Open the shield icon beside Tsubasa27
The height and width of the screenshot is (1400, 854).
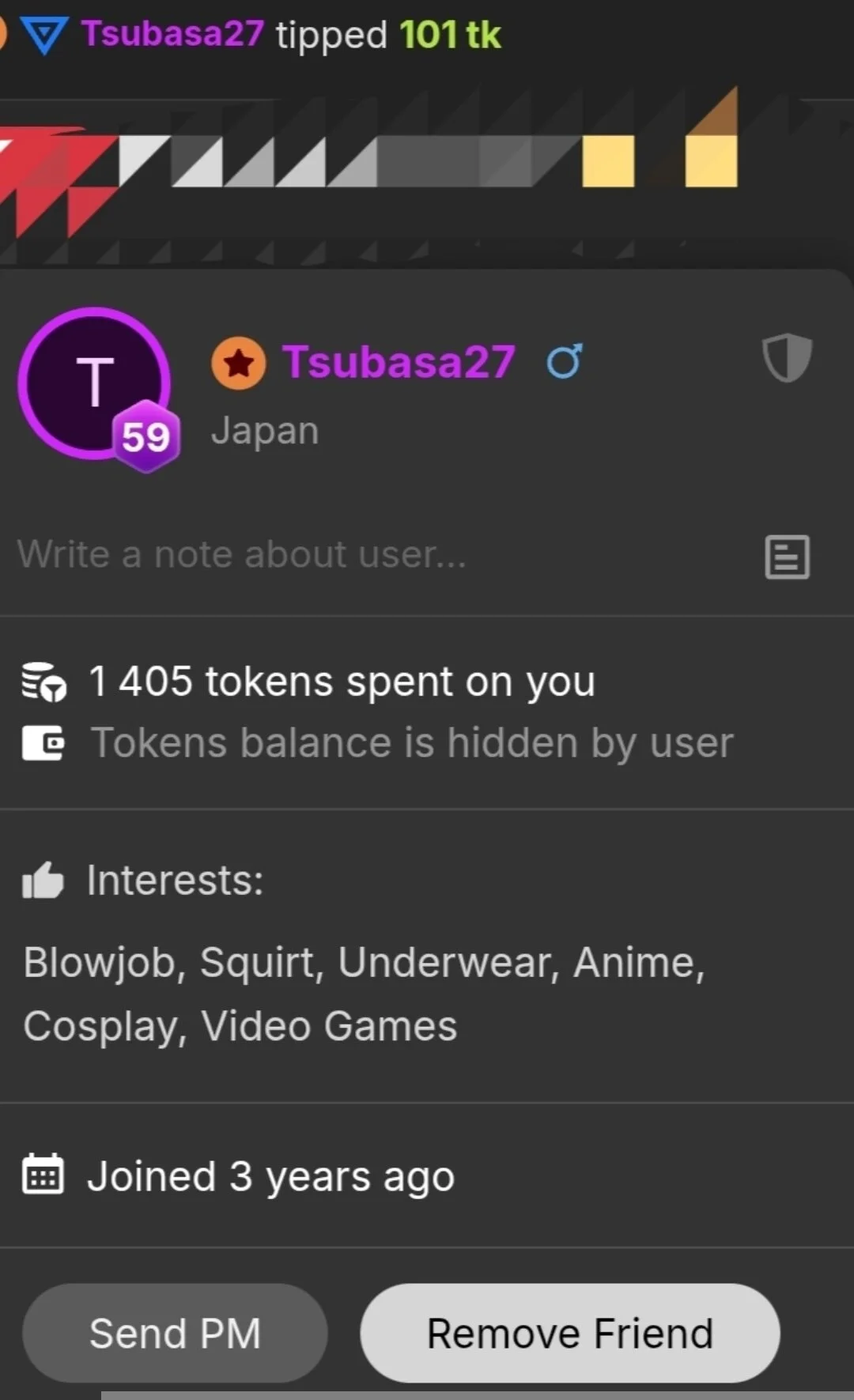pyautogui.click(x=787, y=358)
